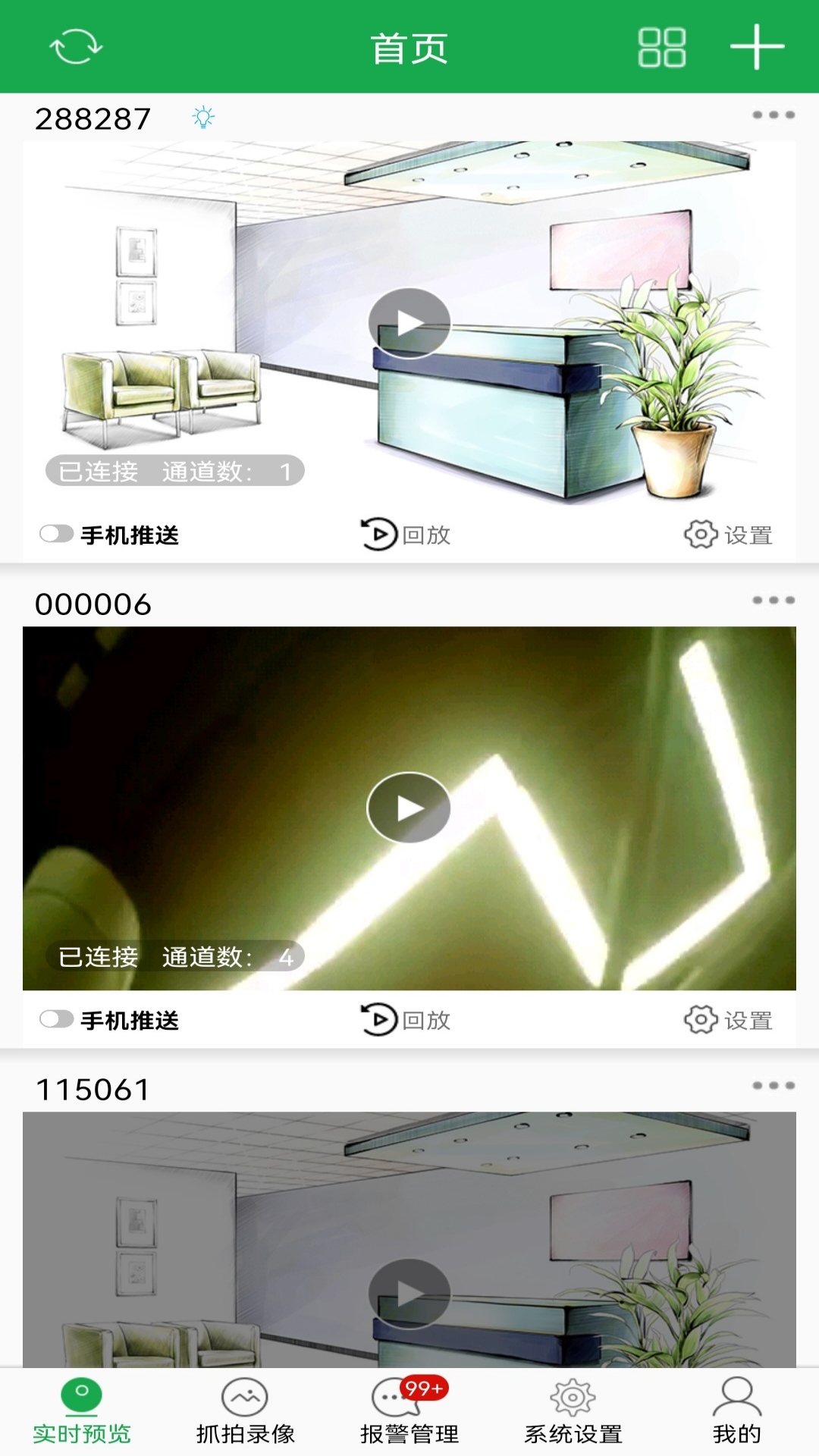This screenshot has height=1456, width=819.
Task: Open the 报警管理 tab
Action: (409, 1412)
